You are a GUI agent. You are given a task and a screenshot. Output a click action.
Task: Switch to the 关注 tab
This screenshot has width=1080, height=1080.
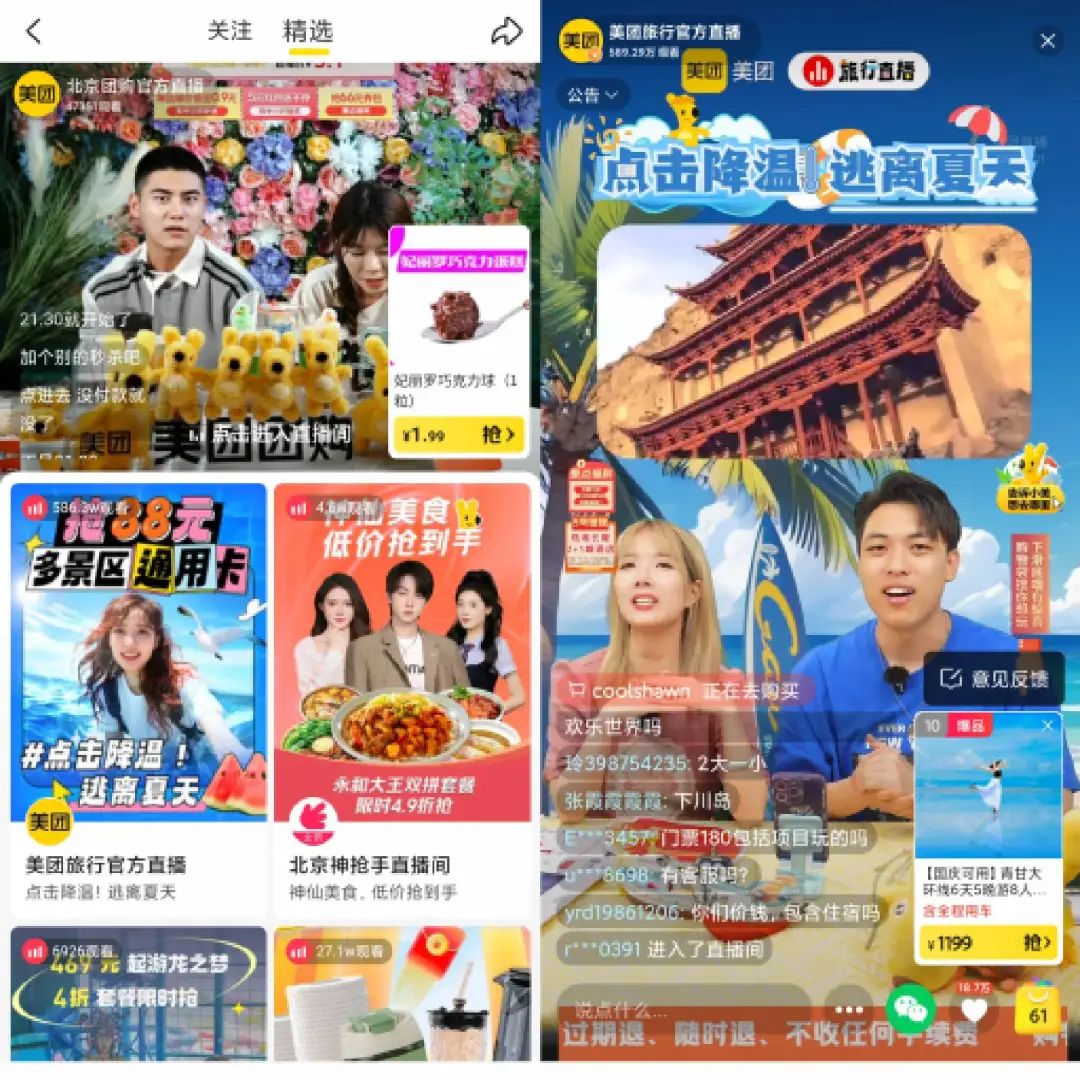(x=229, y=31)
